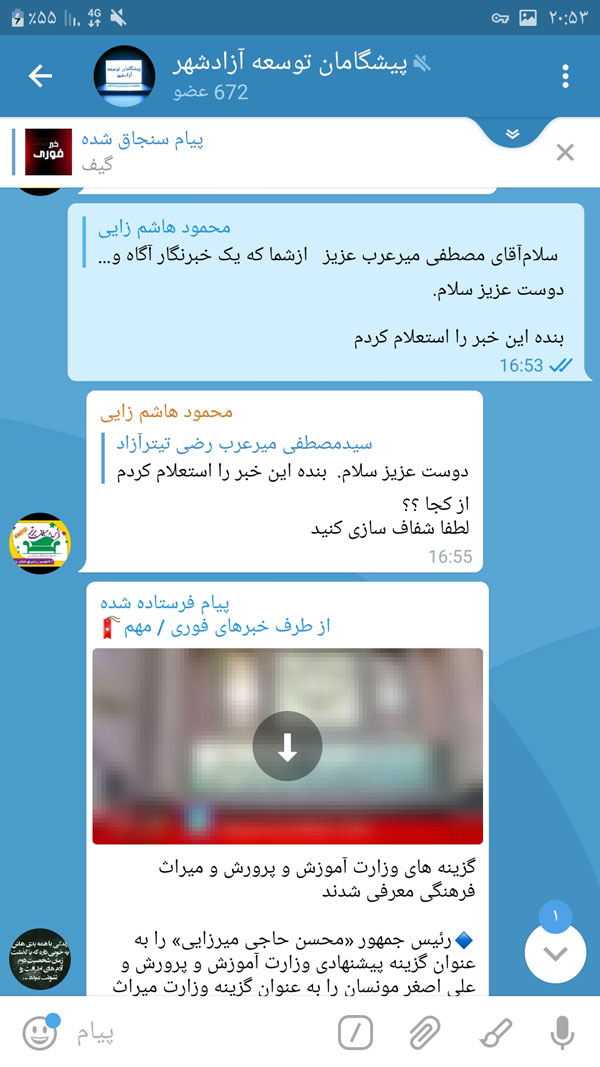Go back from the group chat
This screenshot has width=600, height=1067.
(40, 76)
